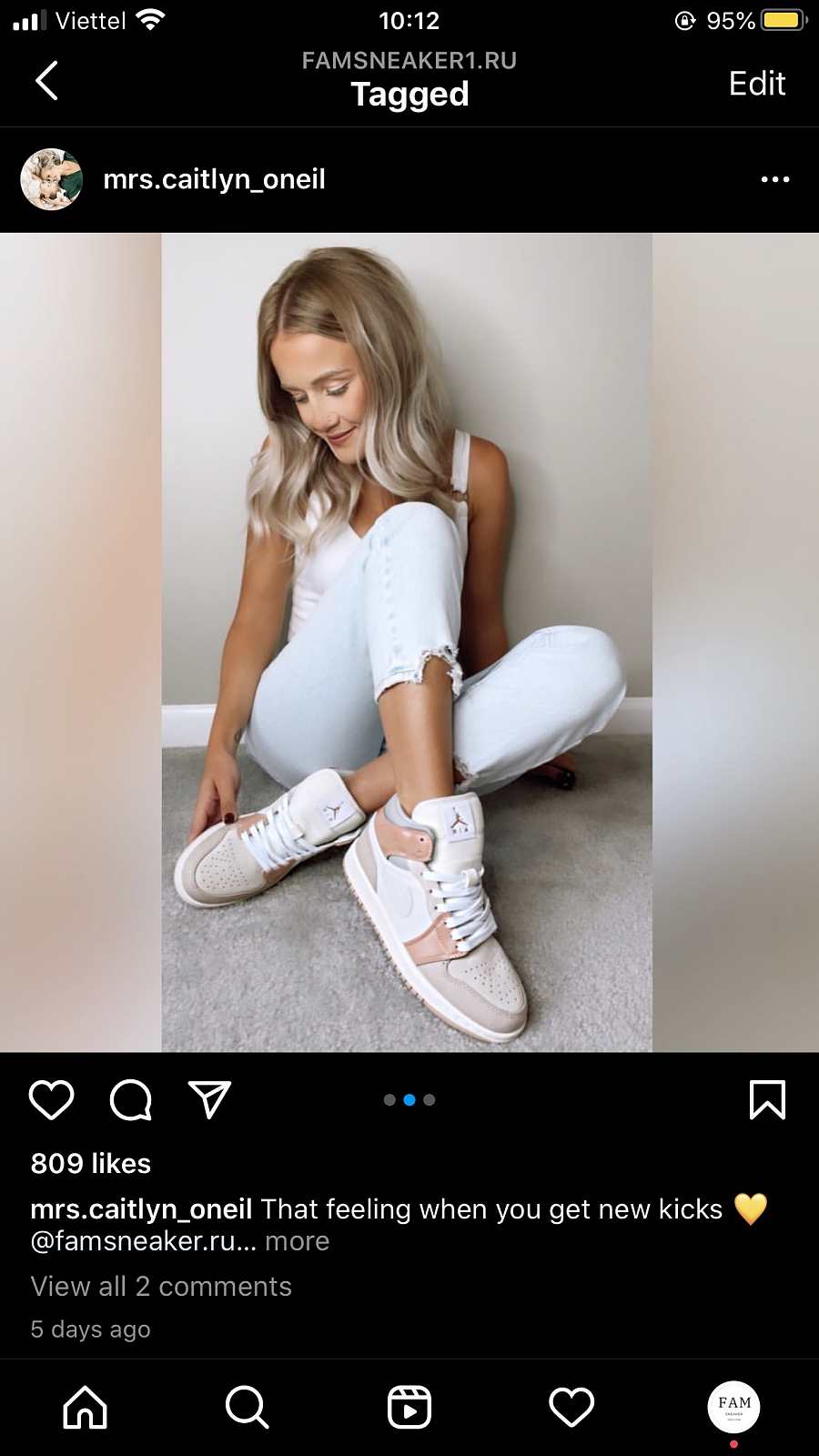The height and width of the screenshot is (1456, 819).
Task: Tap Edit in the top bar
Action: pyautogui.click(x=756, y=84)
